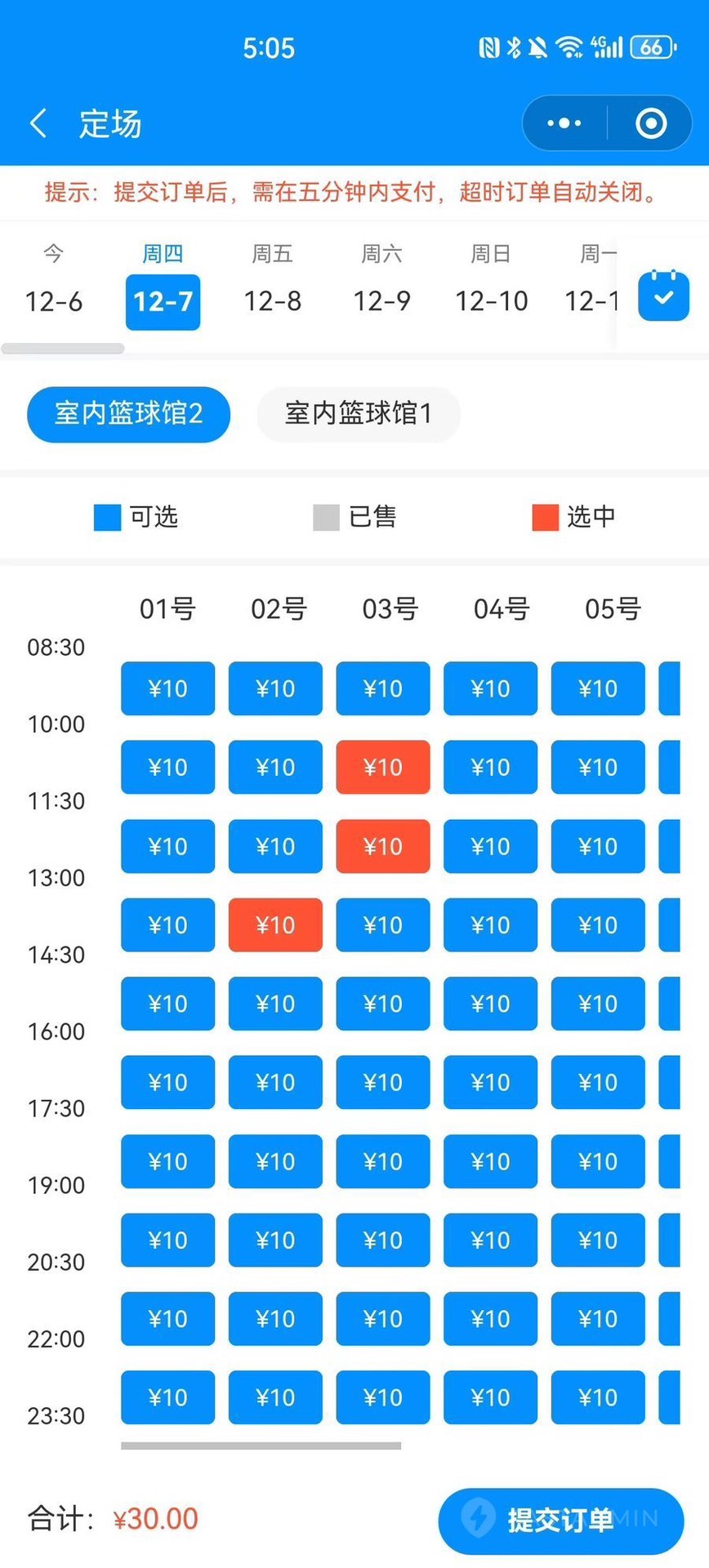709x1568 pixels.
Task: Close the mini program via circle icon
Action: [x=651, y=124]
